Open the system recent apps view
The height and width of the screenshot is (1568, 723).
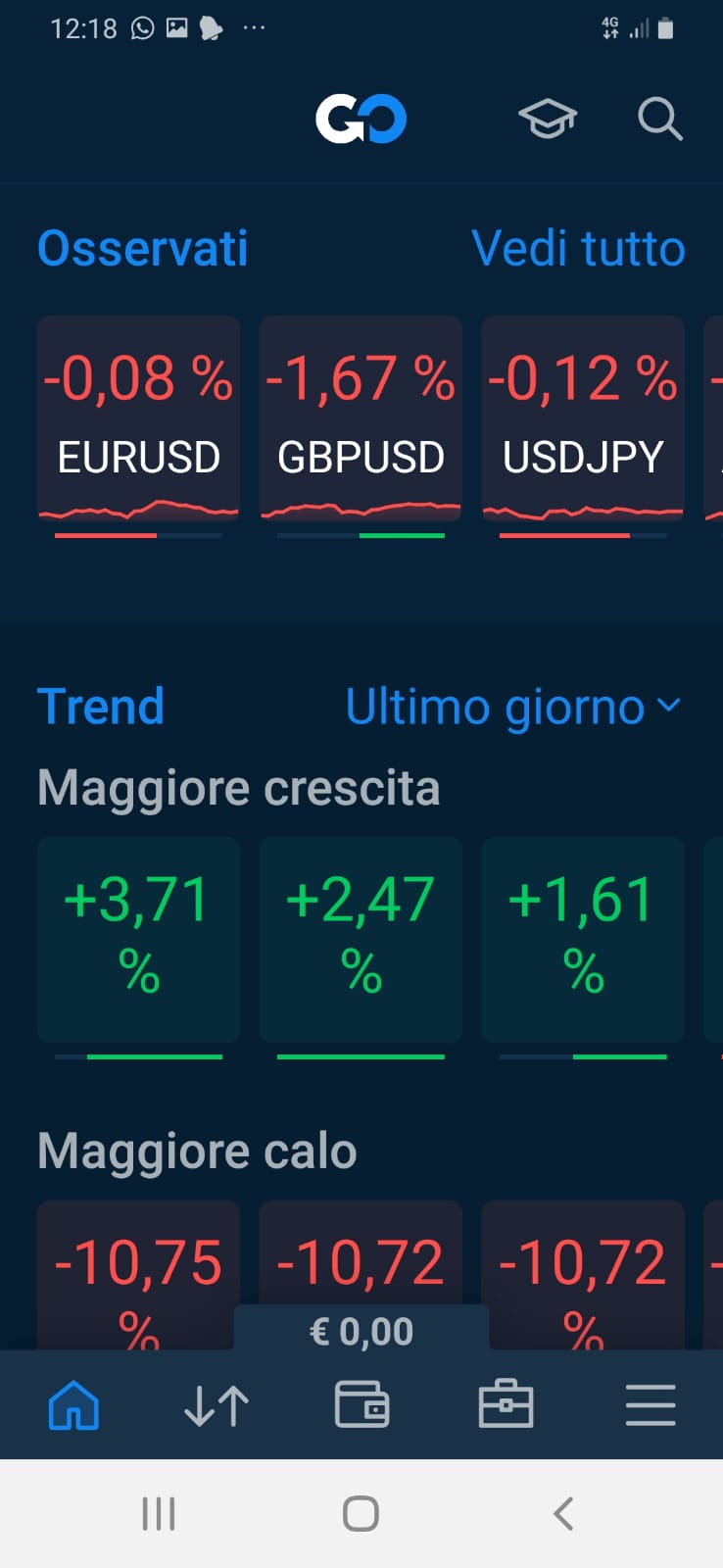point(158,1514)
